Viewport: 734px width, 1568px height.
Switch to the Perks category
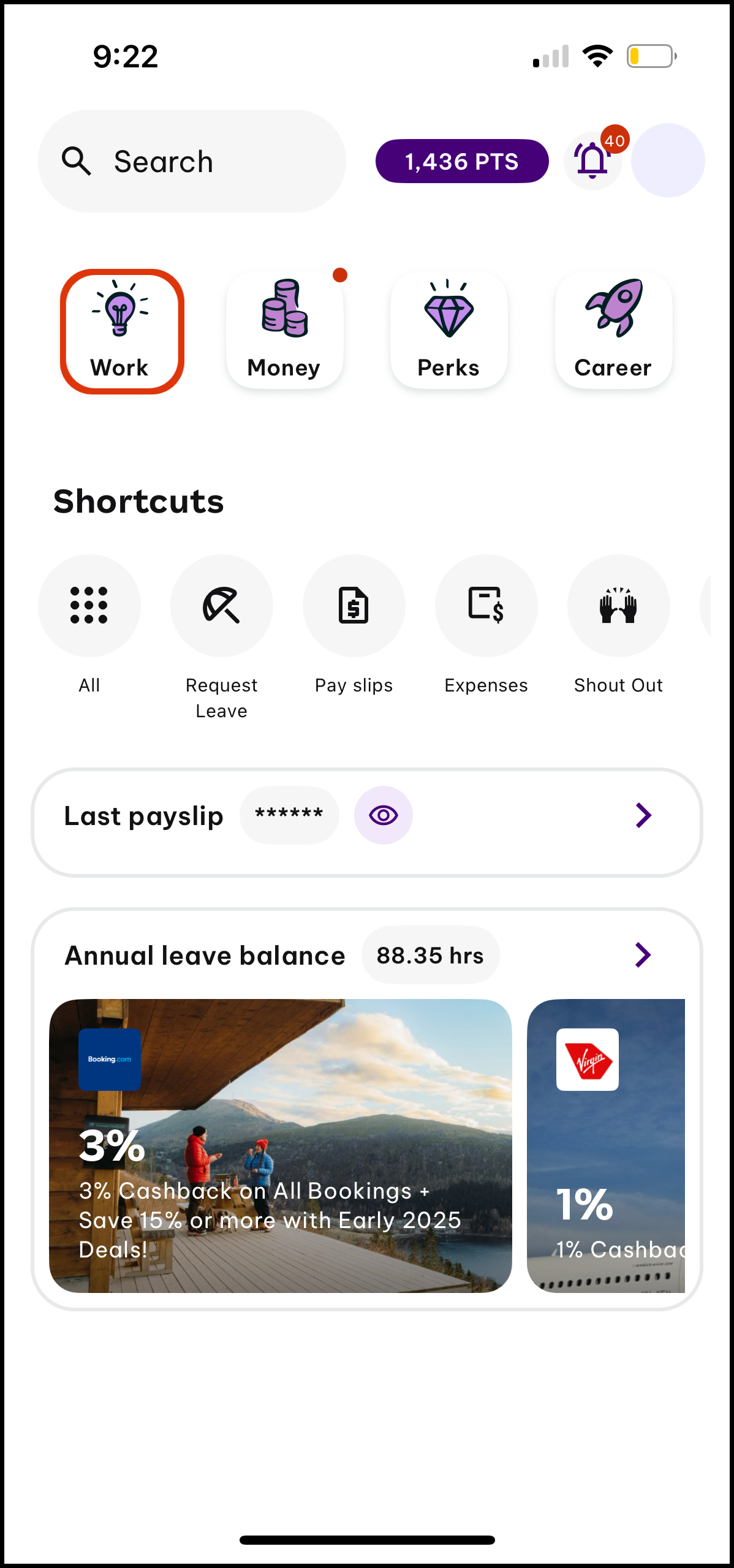(448, 331)
